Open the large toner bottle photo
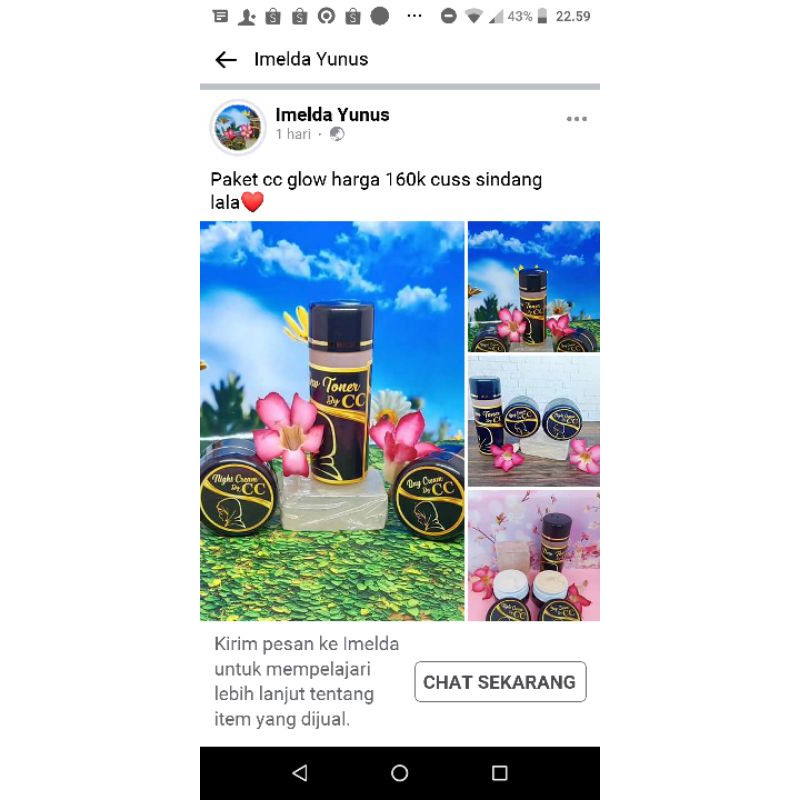Screen dimensions: 800x800 pyautogui.click(x=332, y=420)
